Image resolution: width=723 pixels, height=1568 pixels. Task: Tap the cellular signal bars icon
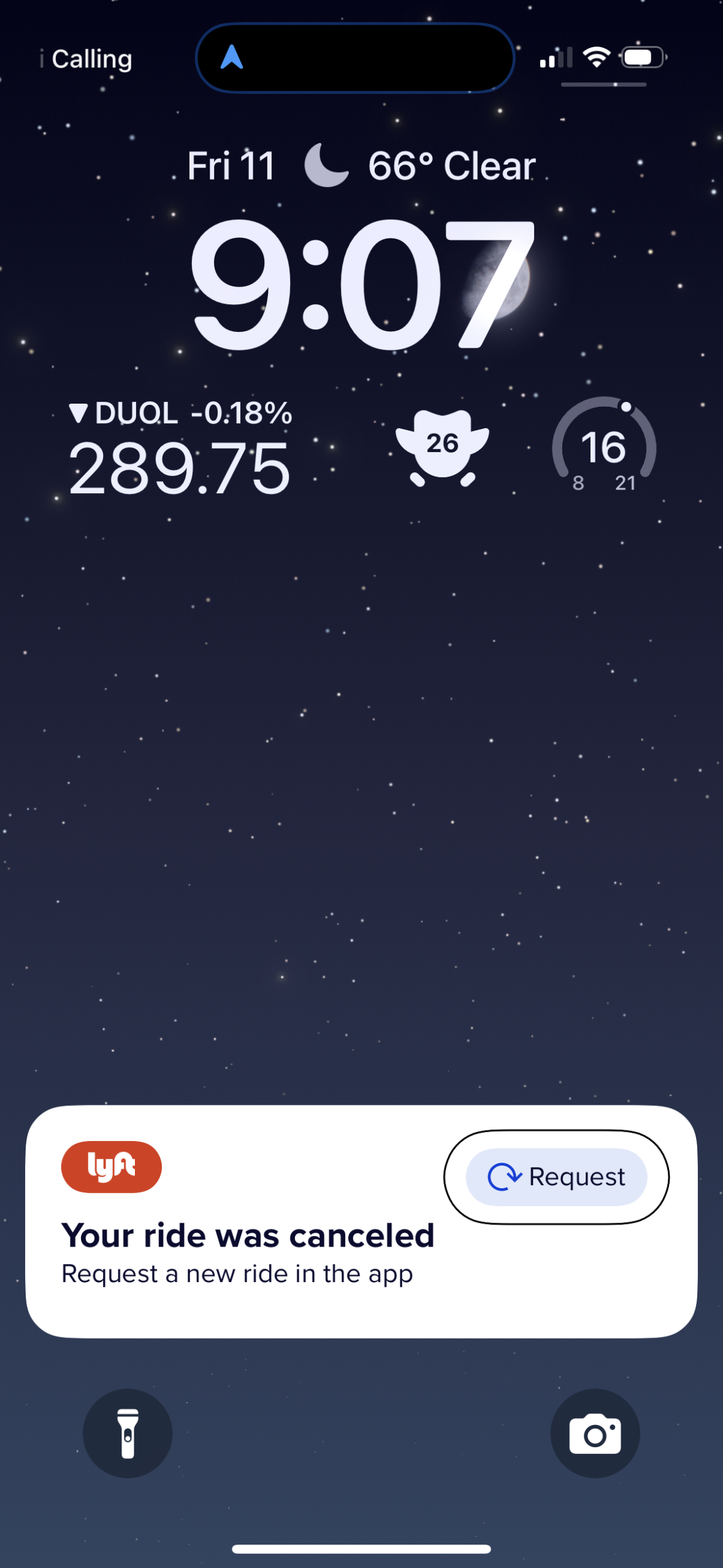click(x=557, y=57)
